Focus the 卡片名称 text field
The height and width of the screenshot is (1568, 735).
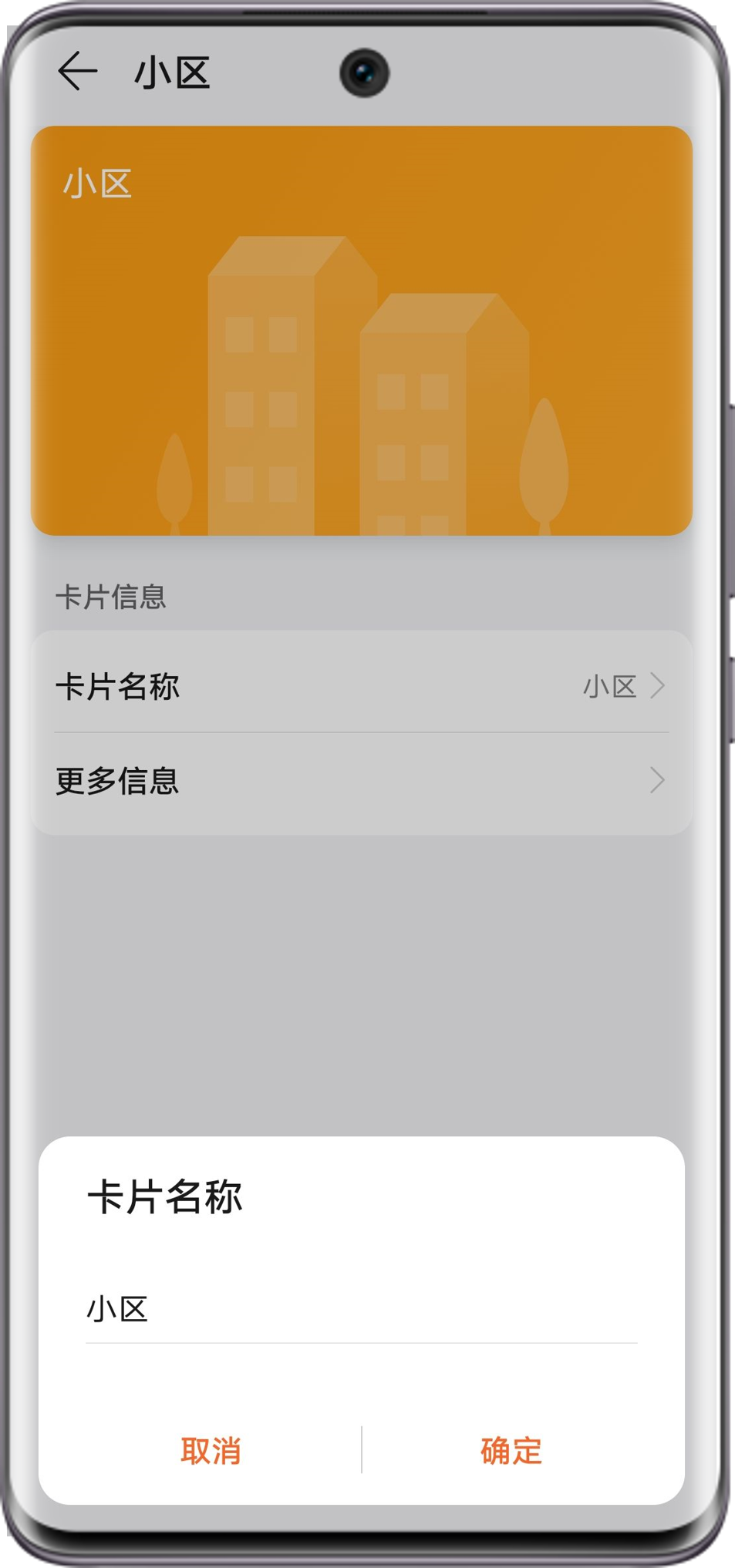pyautogui.click(x=361, y=1310)
